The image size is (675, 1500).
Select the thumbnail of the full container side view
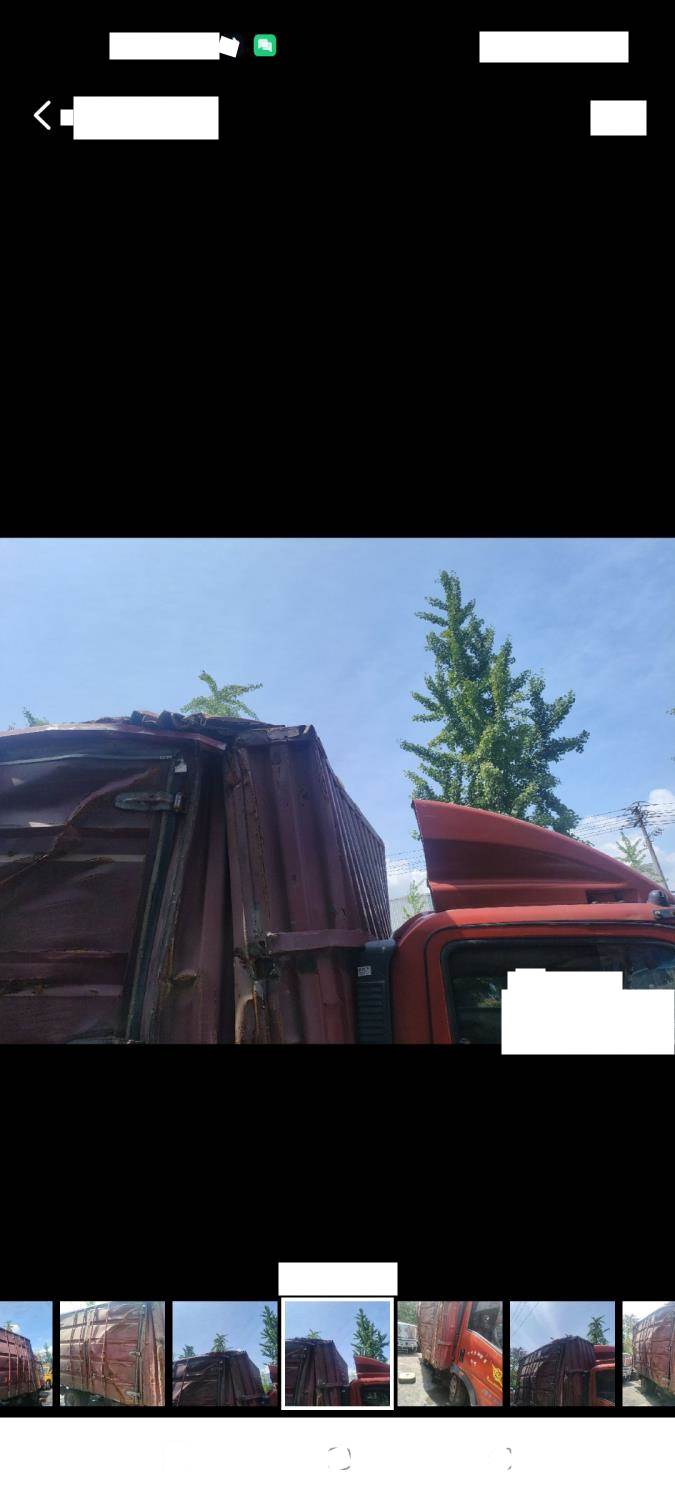coord(112,1353)
